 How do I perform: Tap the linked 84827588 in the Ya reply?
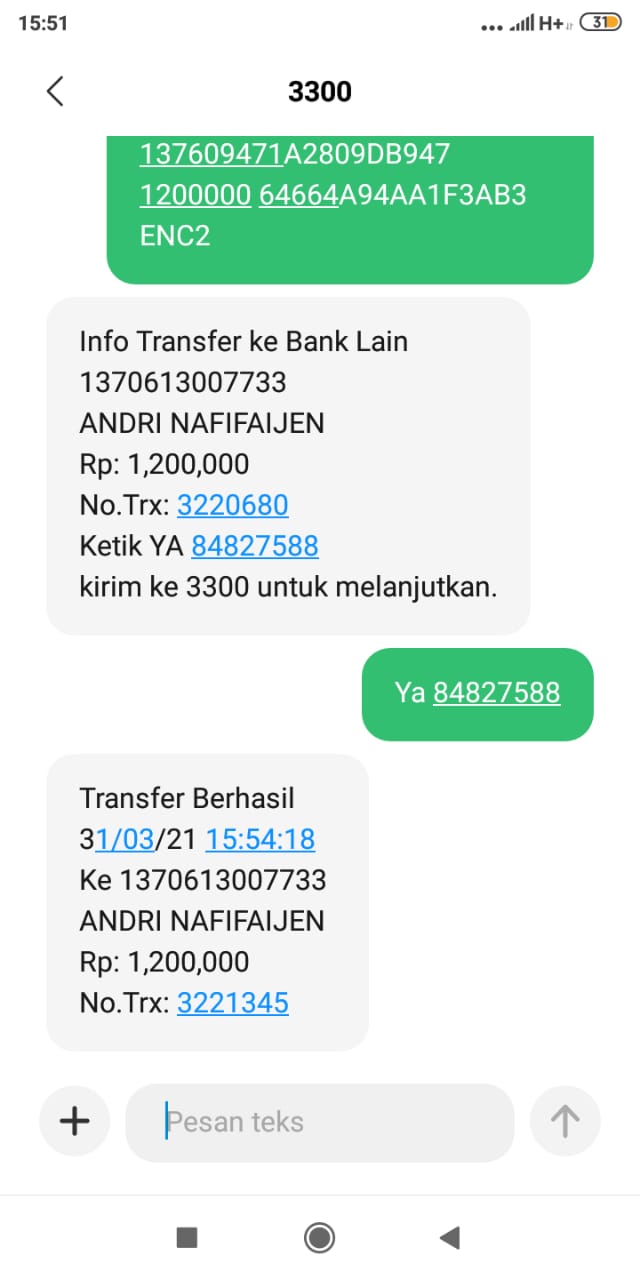tap(497, 693)
